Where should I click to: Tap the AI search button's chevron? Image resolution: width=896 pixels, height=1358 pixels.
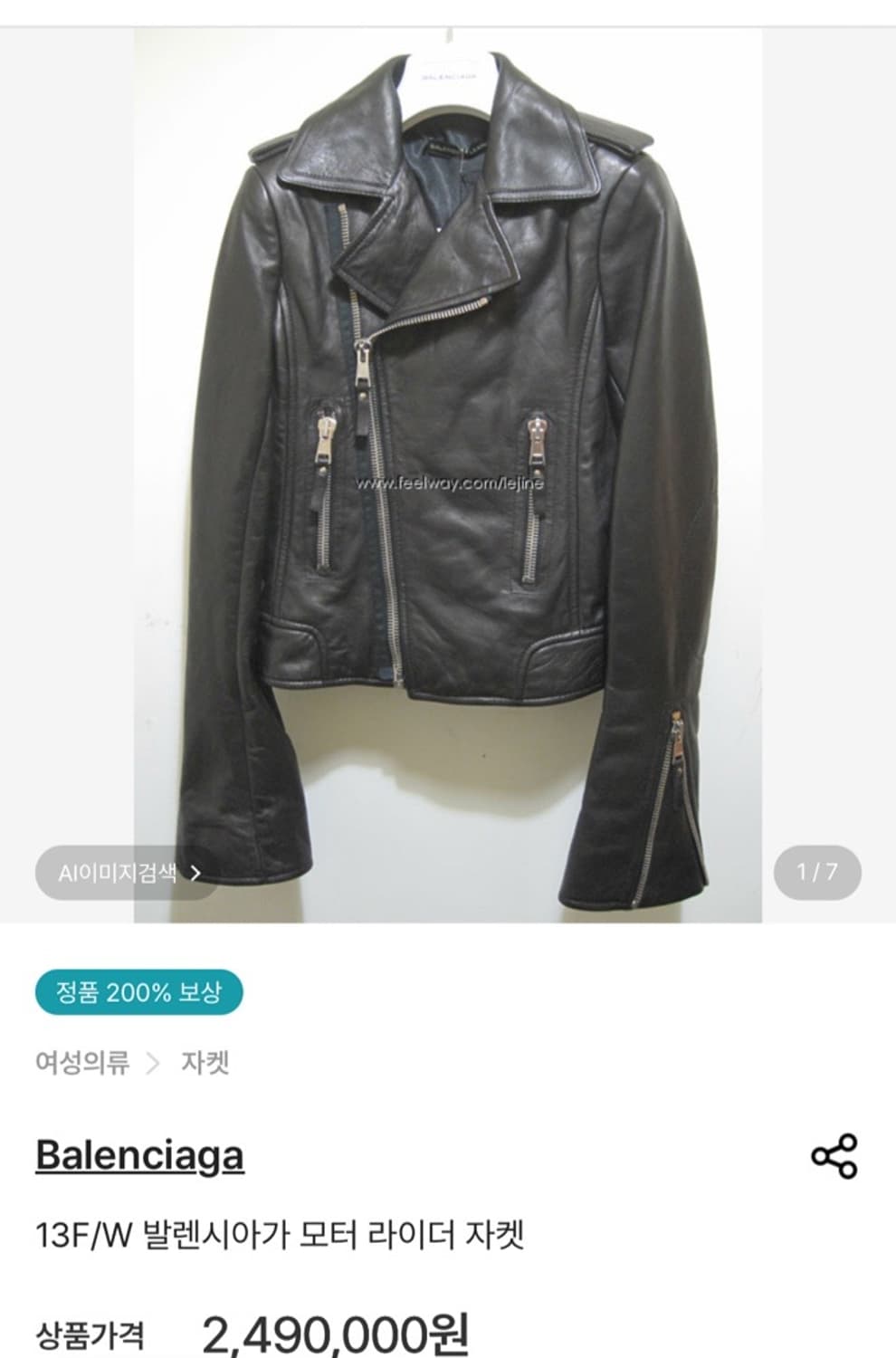pyautogui.click(x=196, y=873)
